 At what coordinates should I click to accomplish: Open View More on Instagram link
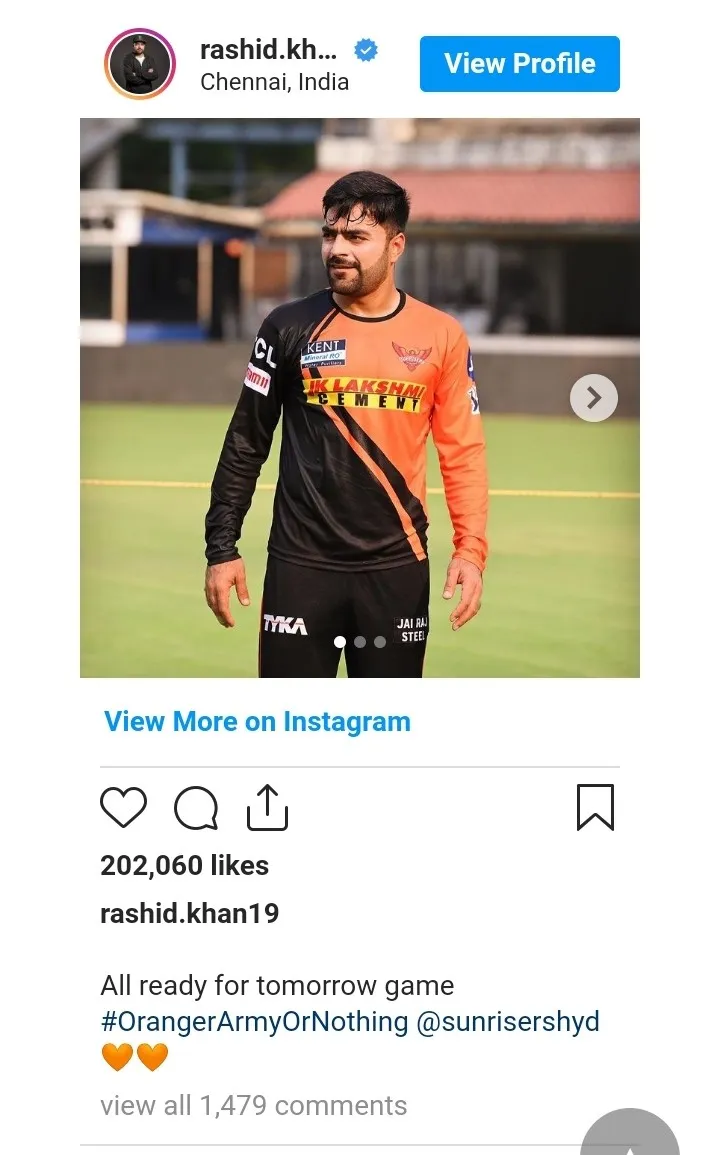257,722
